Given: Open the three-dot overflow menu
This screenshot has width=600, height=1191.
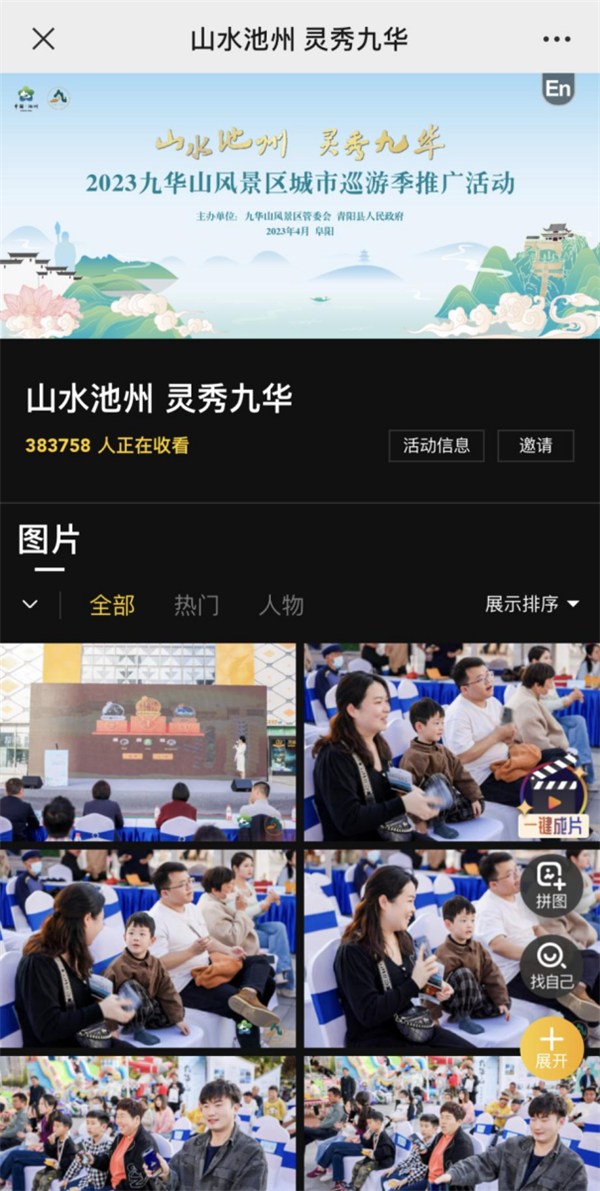Looking at the screenshot, I should [557, 39].
